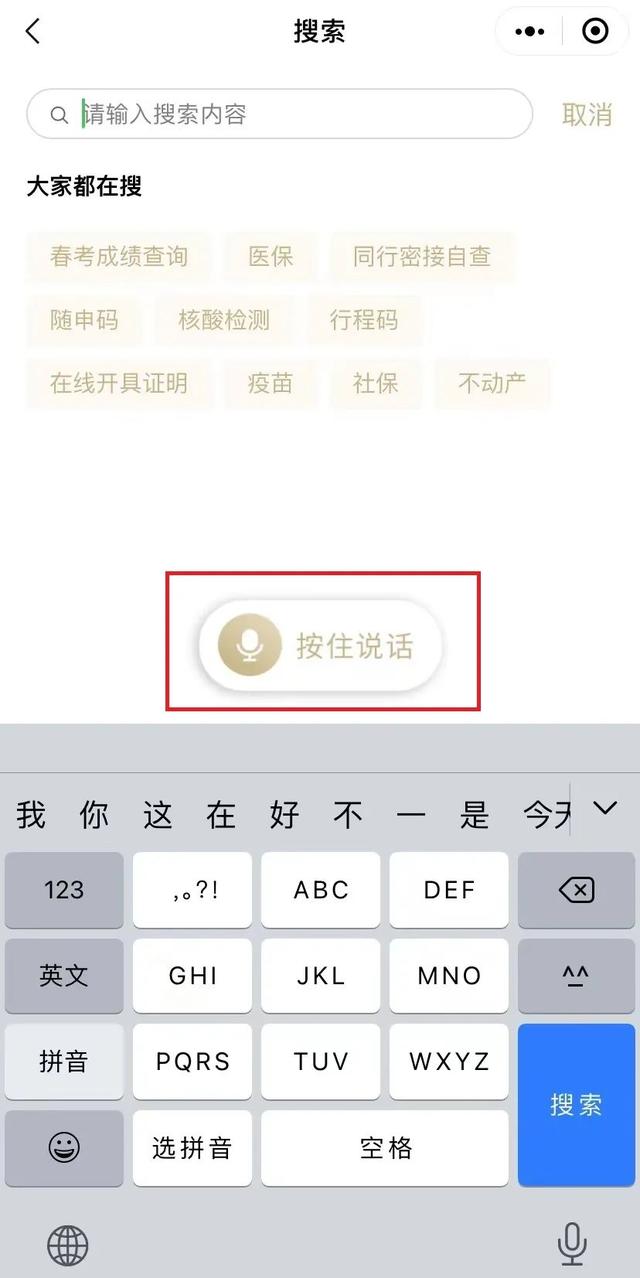The image size is (640, 1278).
Task: Close the mini program with the circle icon
Action: (595, 32)
